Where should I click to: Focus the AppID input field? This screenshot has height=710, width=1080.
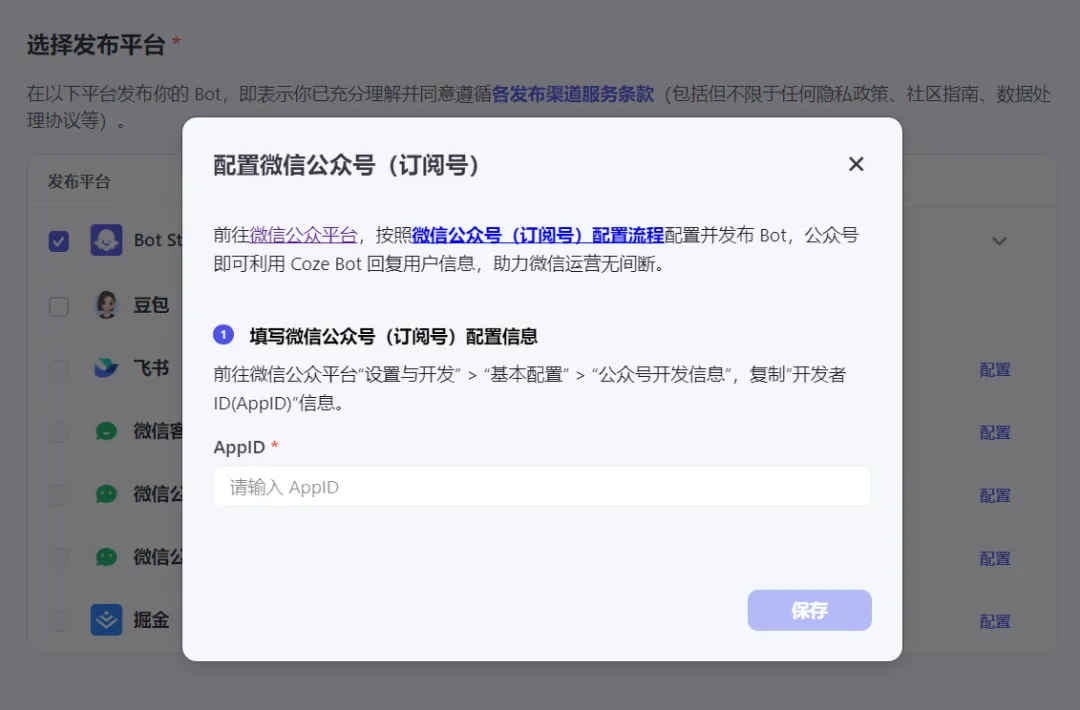click(x=541, y=487)
